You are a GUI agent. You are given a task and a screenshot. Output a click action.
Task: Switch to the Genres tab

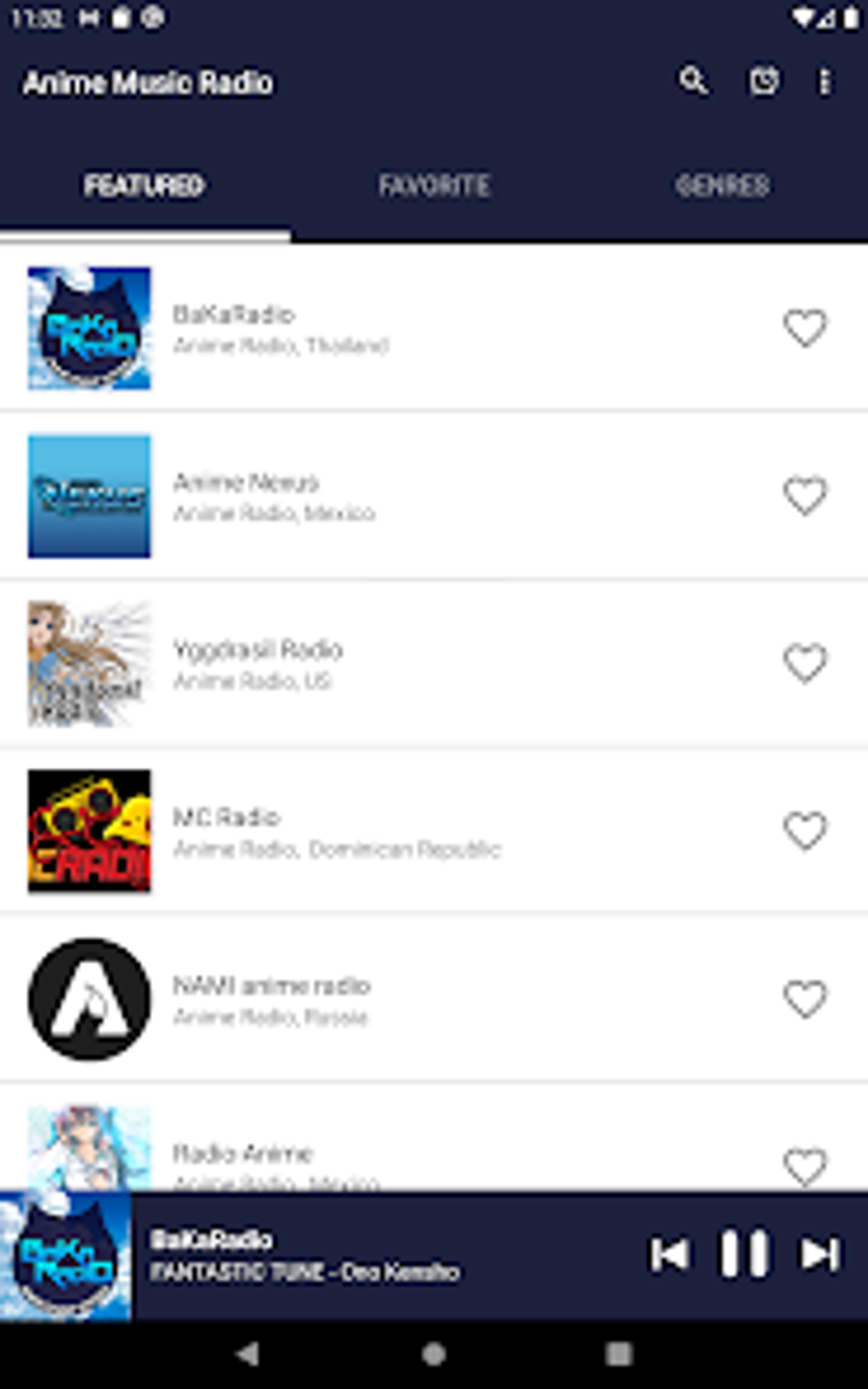pyautogui.click(x=722, y=186)
